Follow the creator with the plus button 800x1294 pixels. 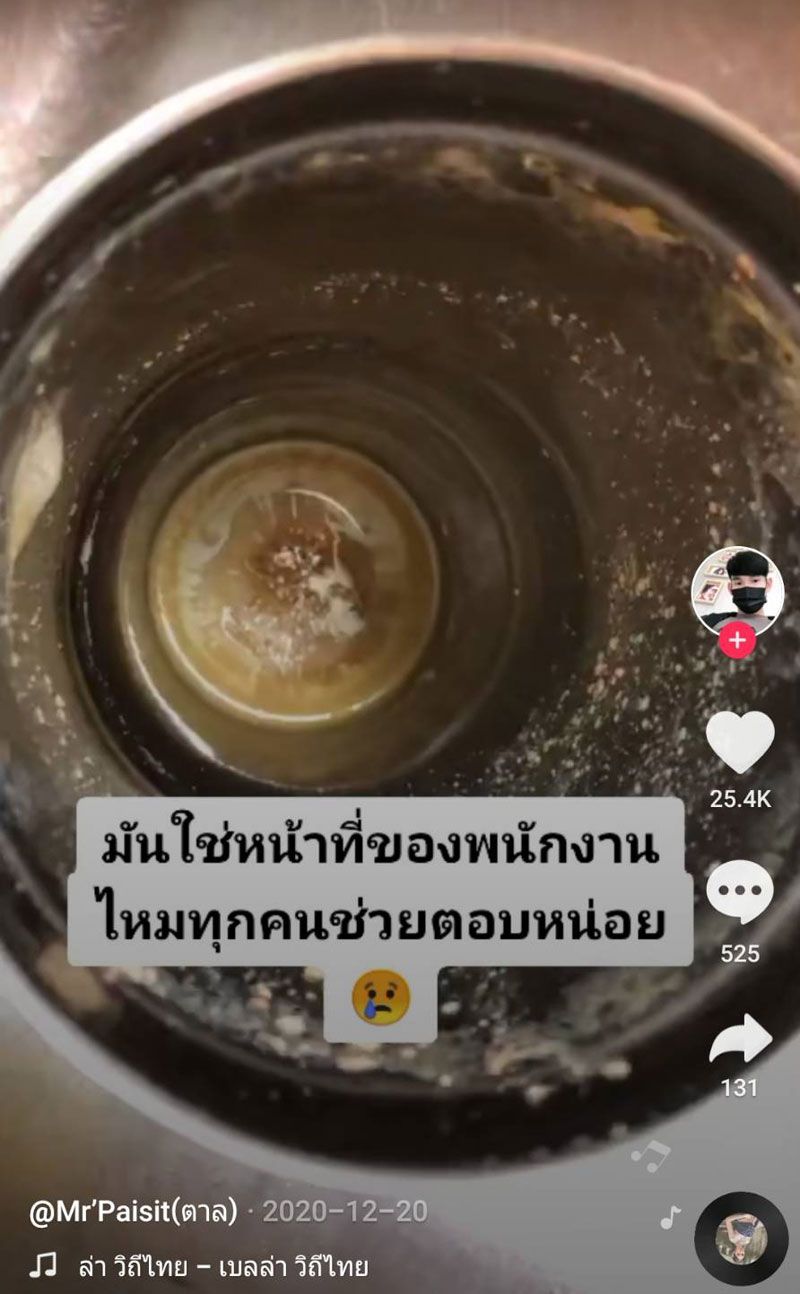point(737,640)
